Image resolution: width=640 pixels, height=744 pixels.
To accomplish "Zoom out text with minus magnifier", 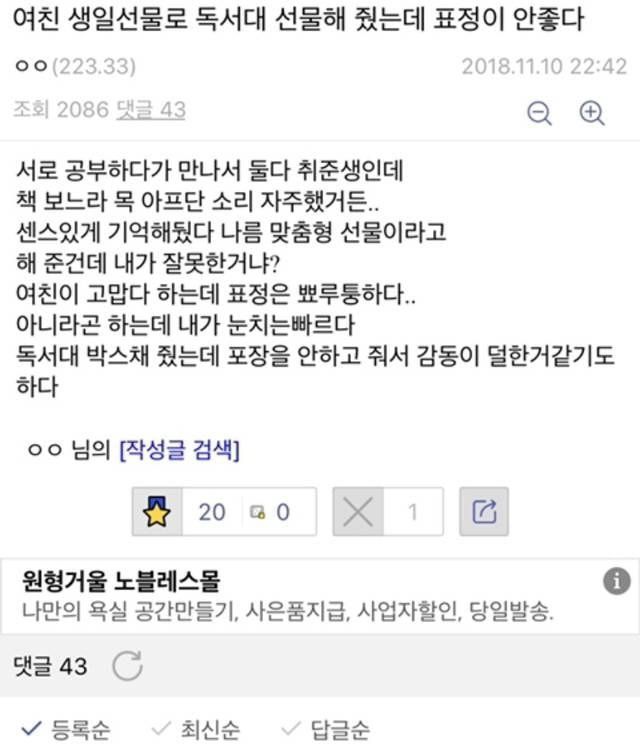I will point(540,113).
